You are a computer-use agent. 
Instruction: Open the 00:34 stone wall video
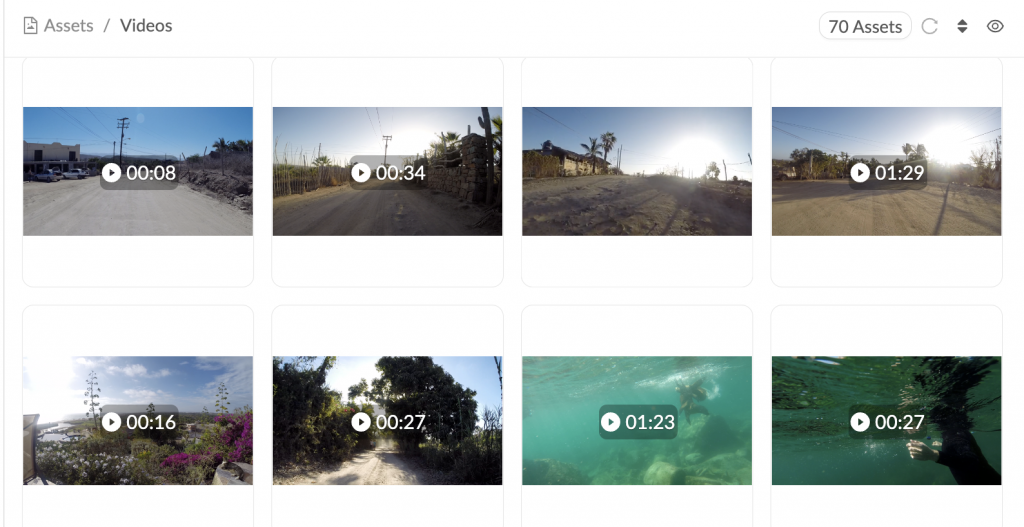pyautogui.click(x=387, y=172)
